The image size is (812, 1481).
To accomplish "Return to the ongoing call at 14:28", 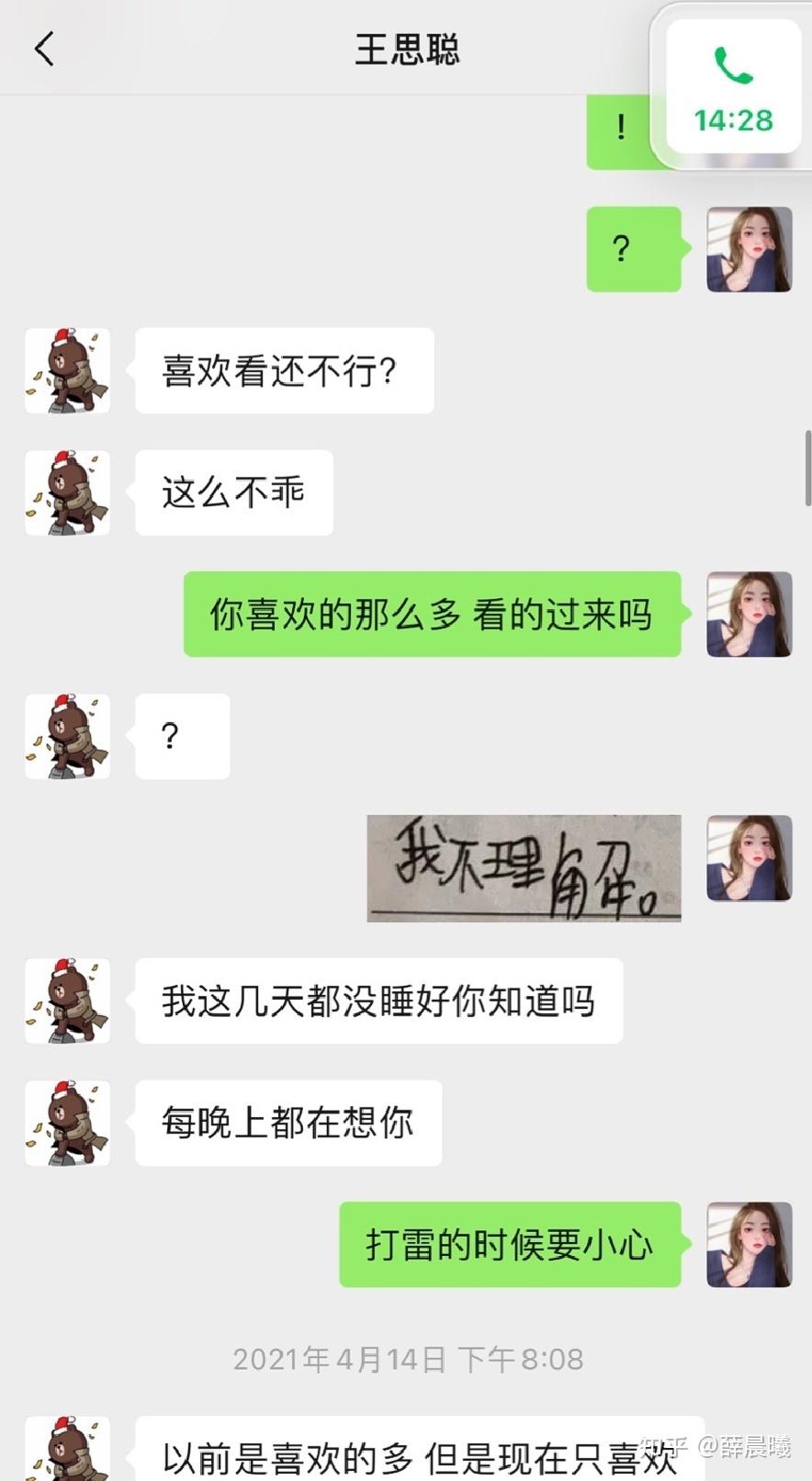I will tap(733, 86).
